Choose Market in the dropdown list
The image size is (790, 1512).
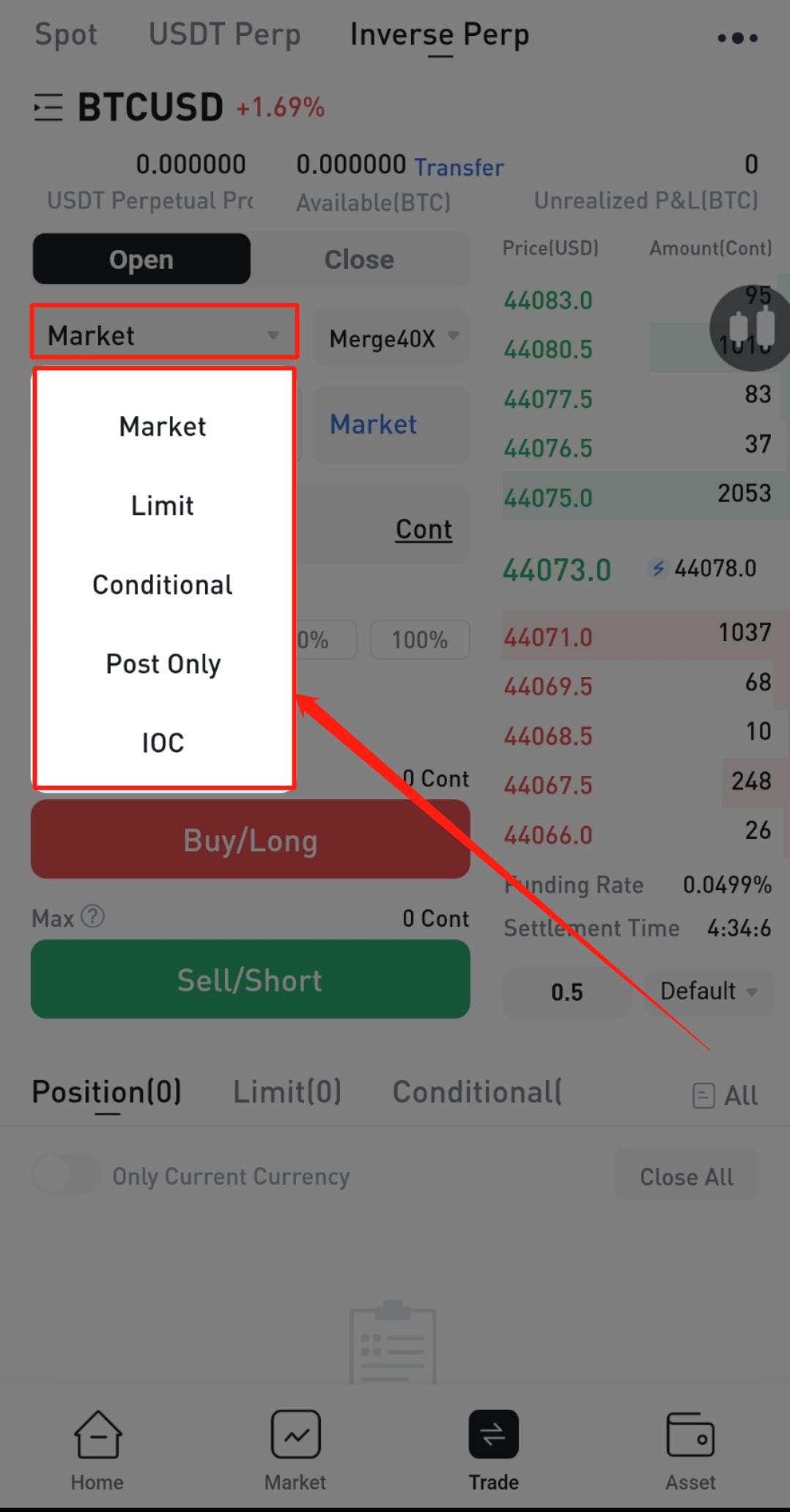(x=162, y=426)
